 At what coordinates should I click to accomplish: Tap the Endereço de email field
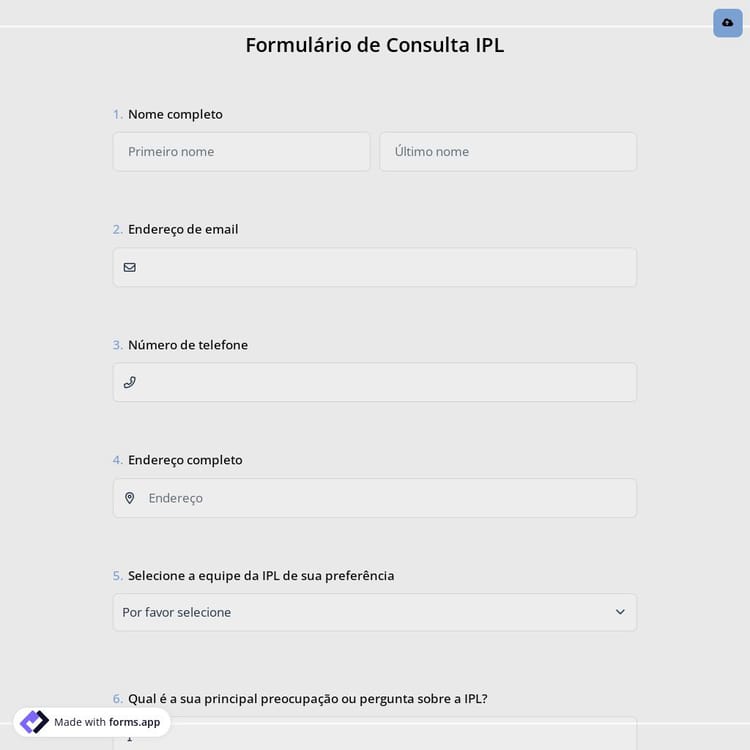pyautogui.click(x=385, y=267)
